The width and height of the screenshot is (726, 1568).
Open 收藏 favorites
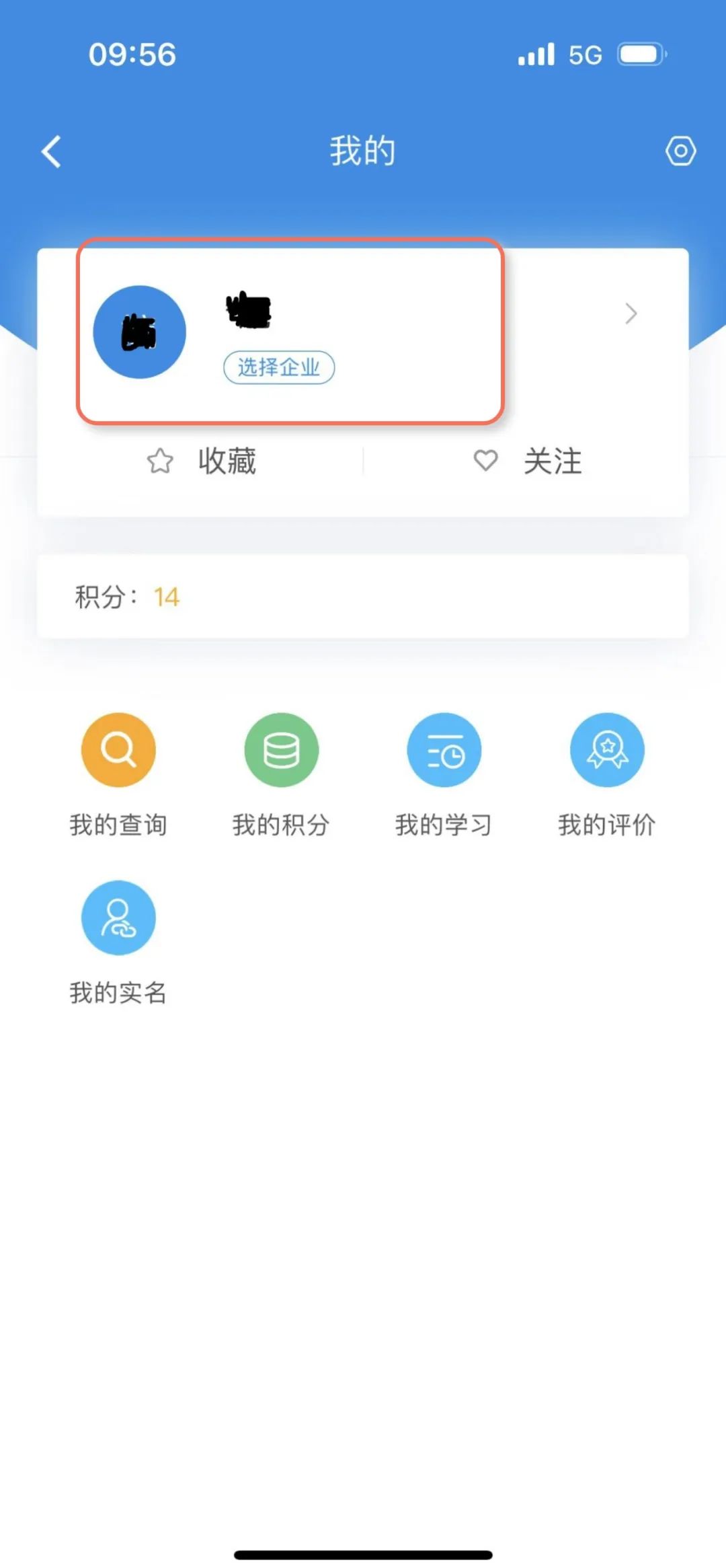[x=202, y=461]
